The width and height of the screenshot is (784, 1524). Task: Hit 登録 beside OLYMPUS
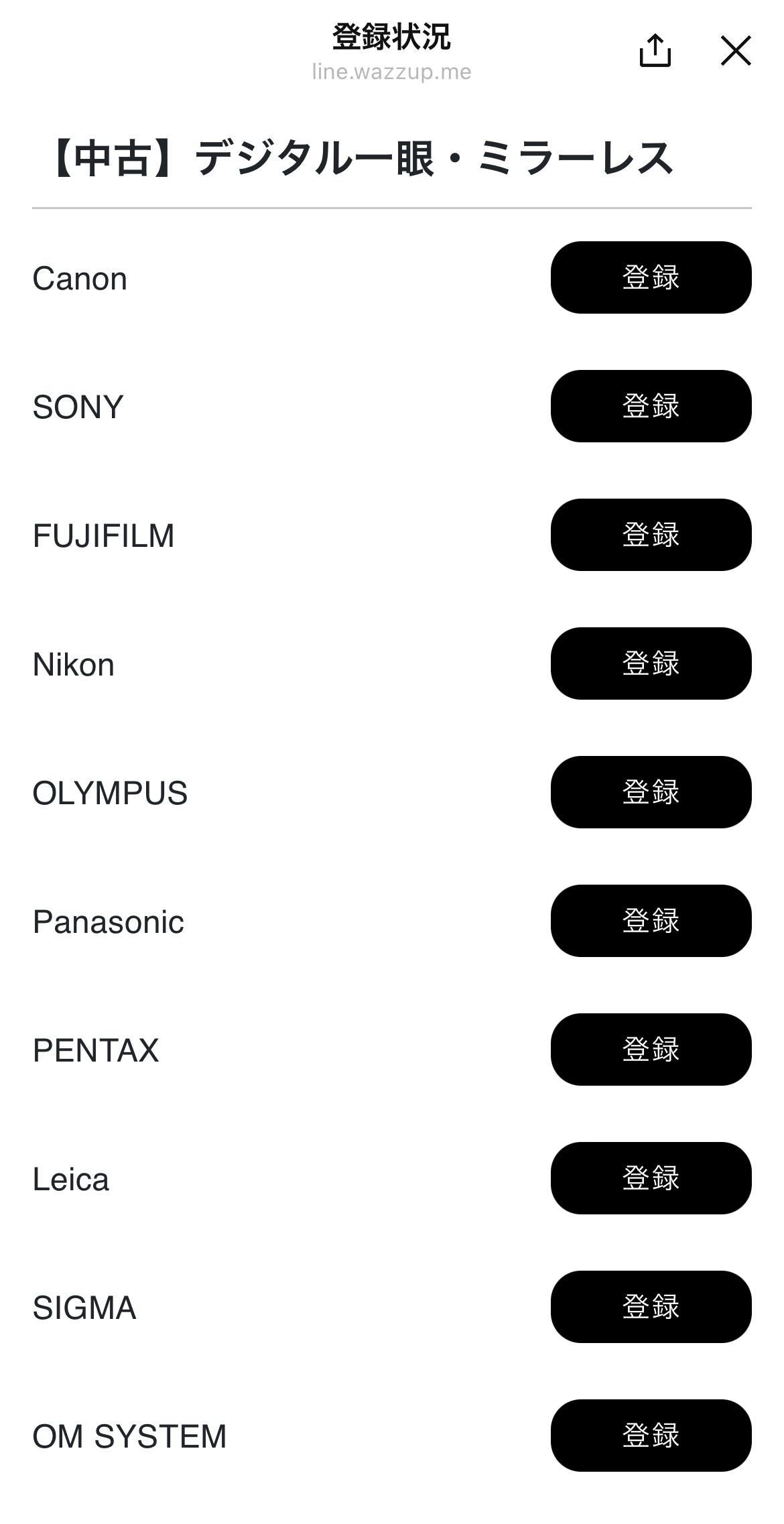coord(651,792)
